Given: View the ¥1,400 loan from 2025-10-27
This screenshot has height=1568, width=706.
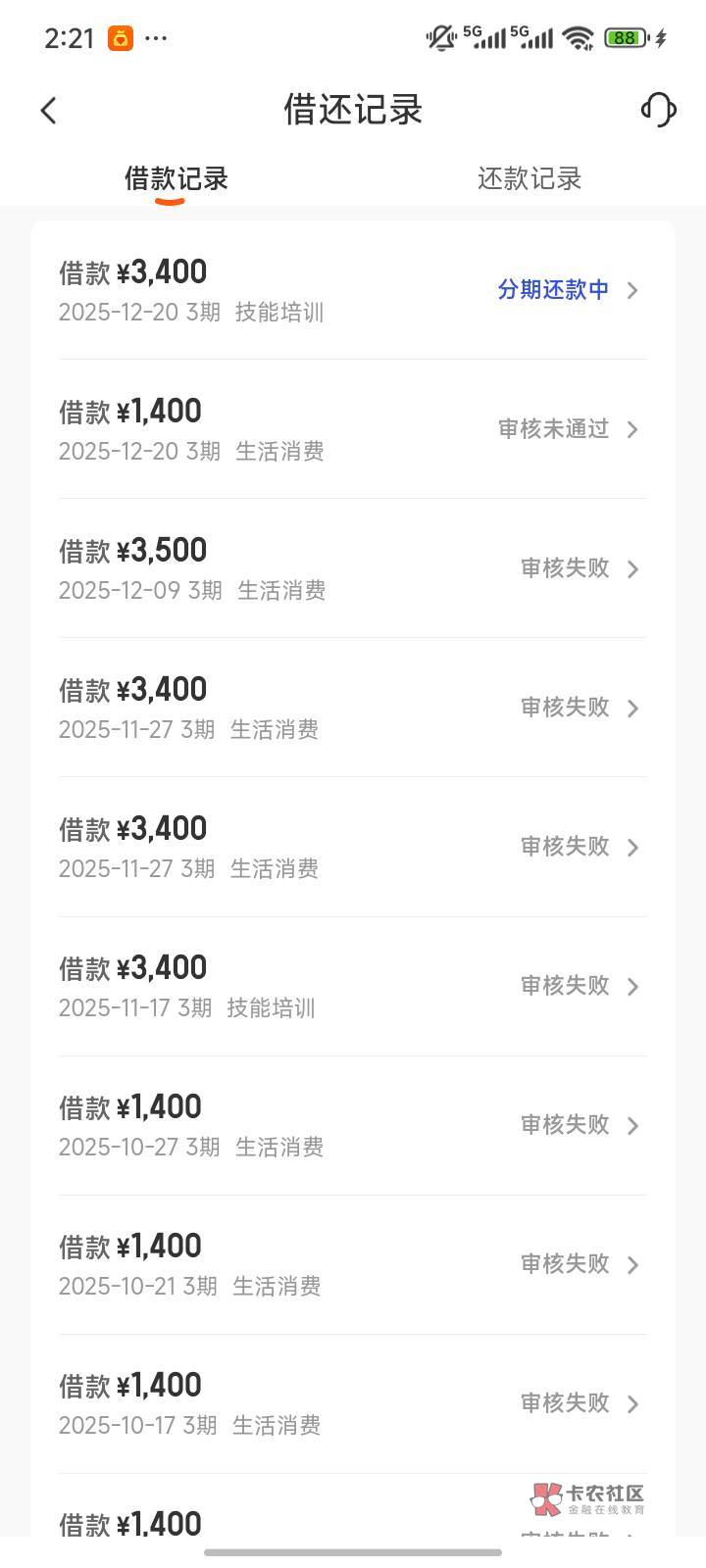Looking at the screenshot, I should point(353,1125).
